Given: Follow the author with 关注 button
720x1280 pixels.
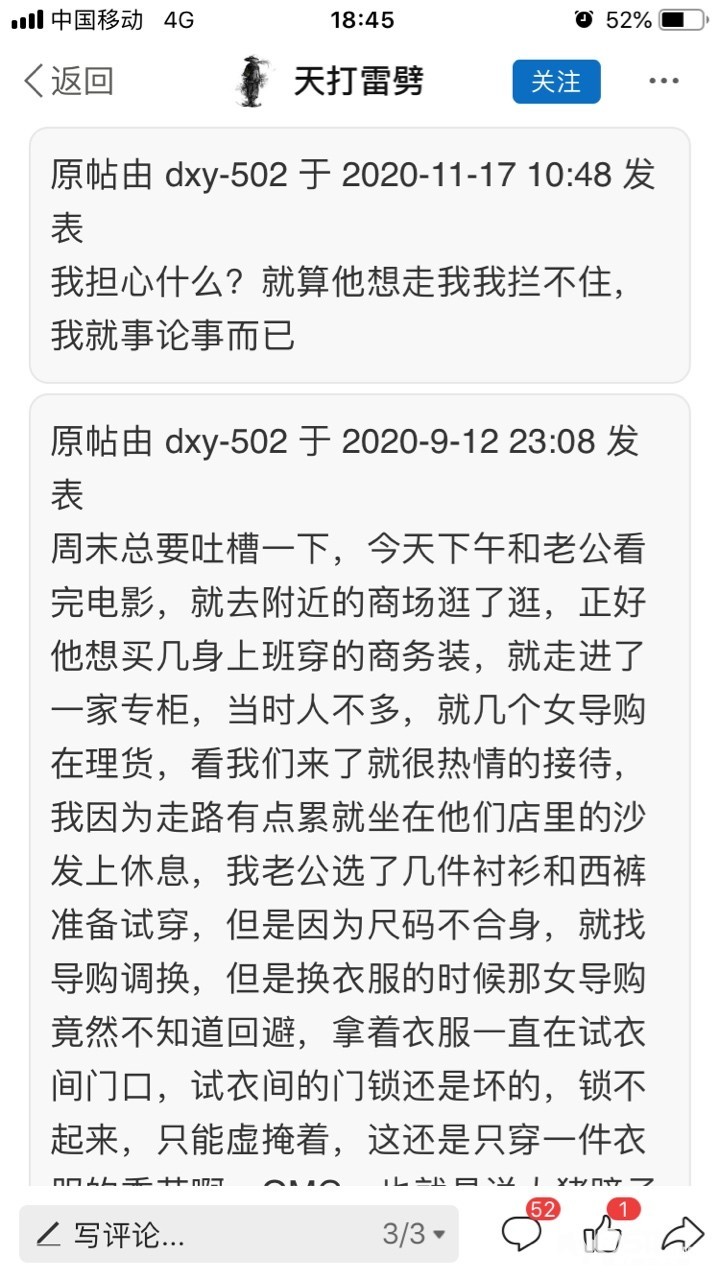Looking at the screenshot, I should (x=556, y=81).
